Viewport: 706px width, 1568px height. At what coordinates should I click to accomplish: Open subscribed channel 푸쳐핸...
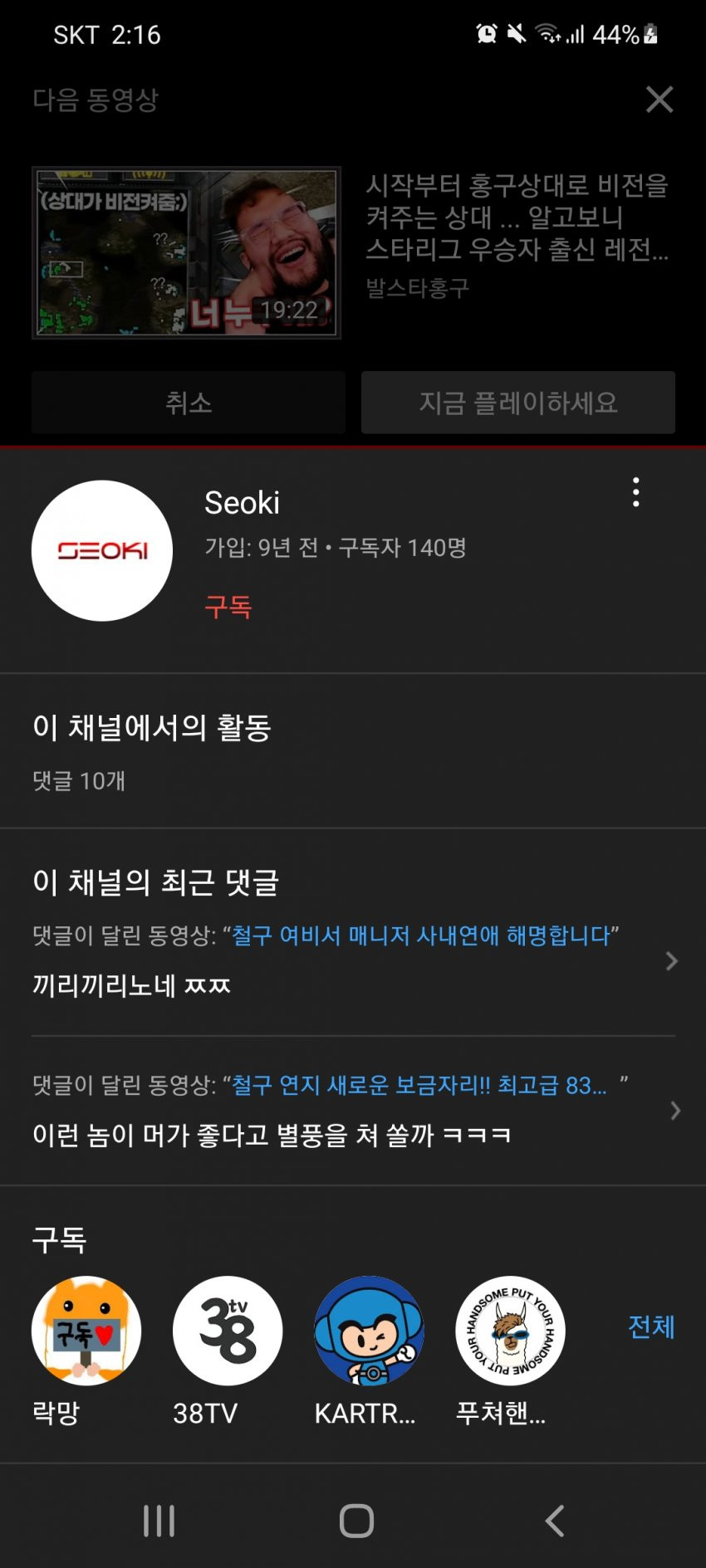point(510,1331)
